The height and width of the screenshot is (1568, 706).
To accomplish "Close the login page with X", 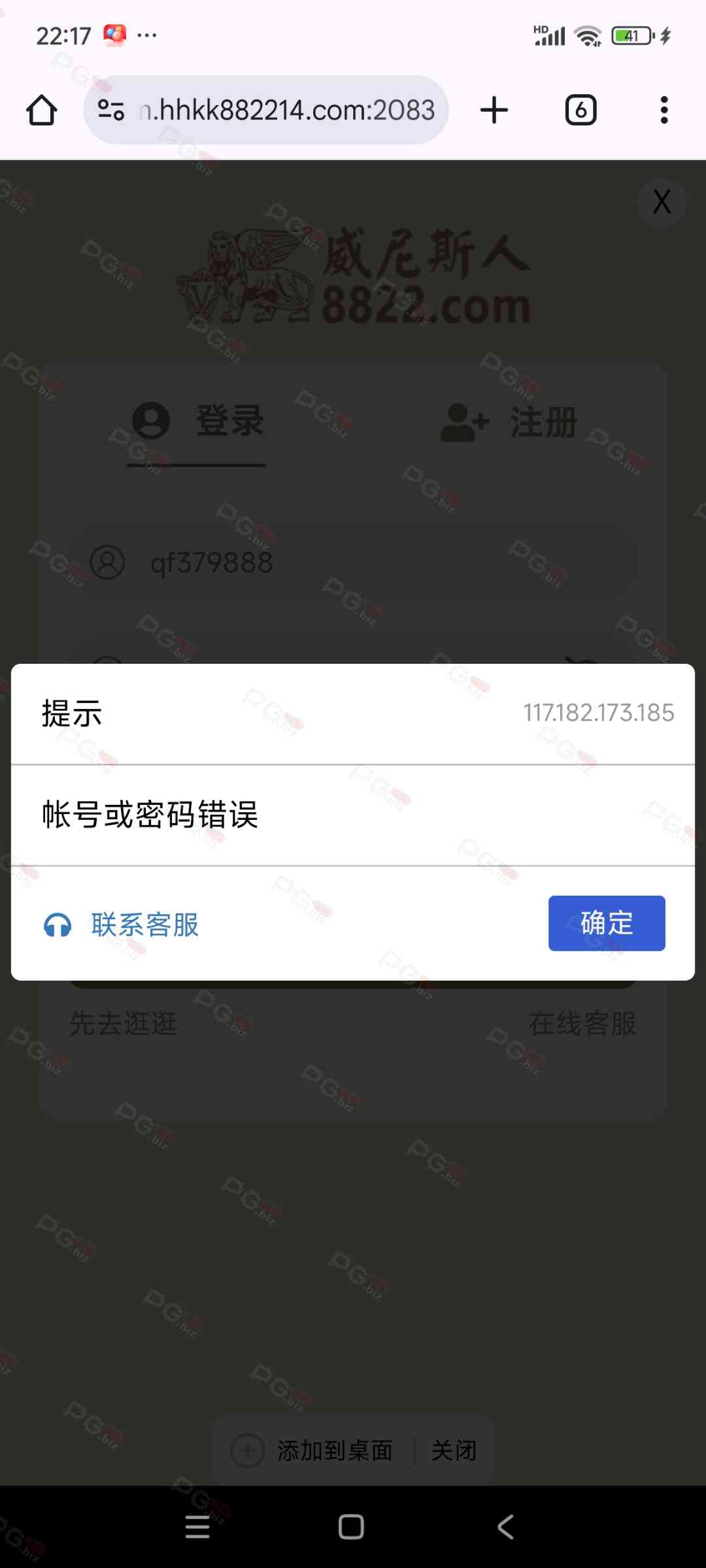I will tap(662, 202).
